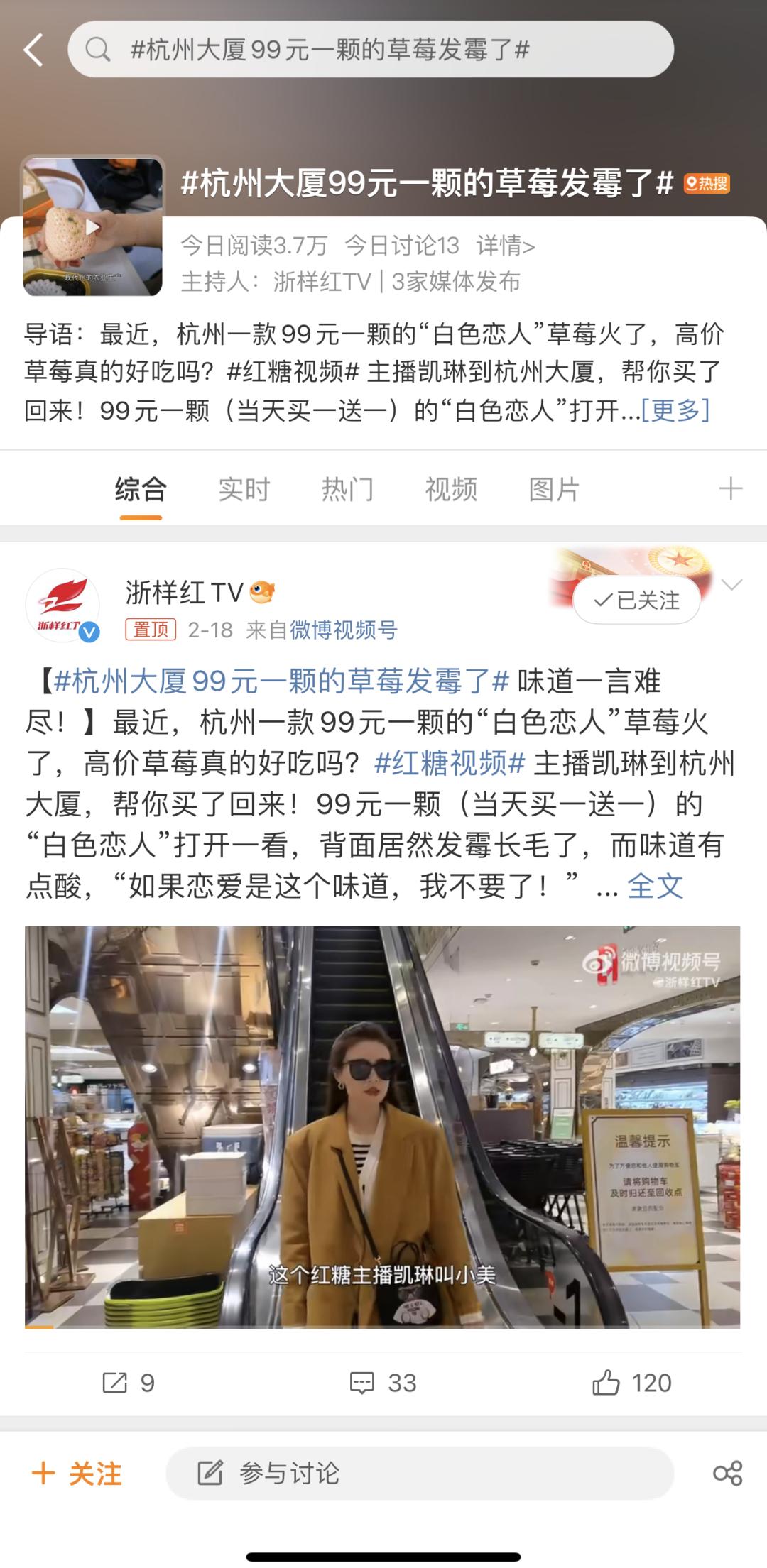Open 浙样红TV profile avatar
Viewport: 767px width, 1568px height.
62,605
